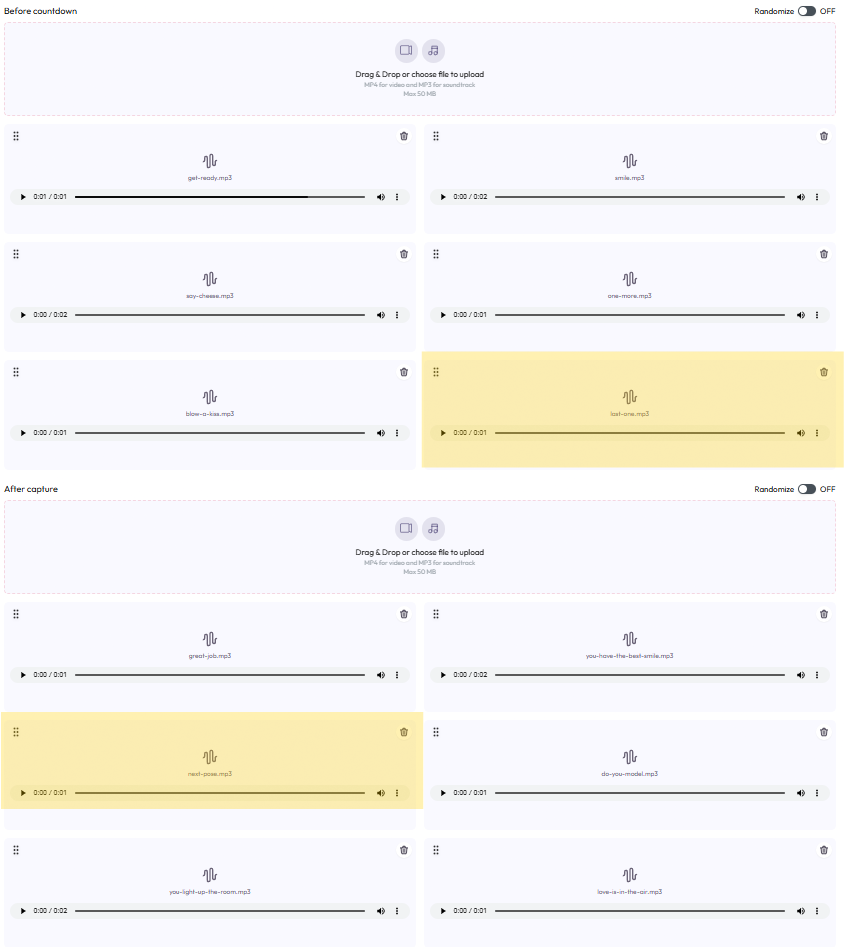Delete smile.mp3
Screen dimensions: 847x947
823,136
